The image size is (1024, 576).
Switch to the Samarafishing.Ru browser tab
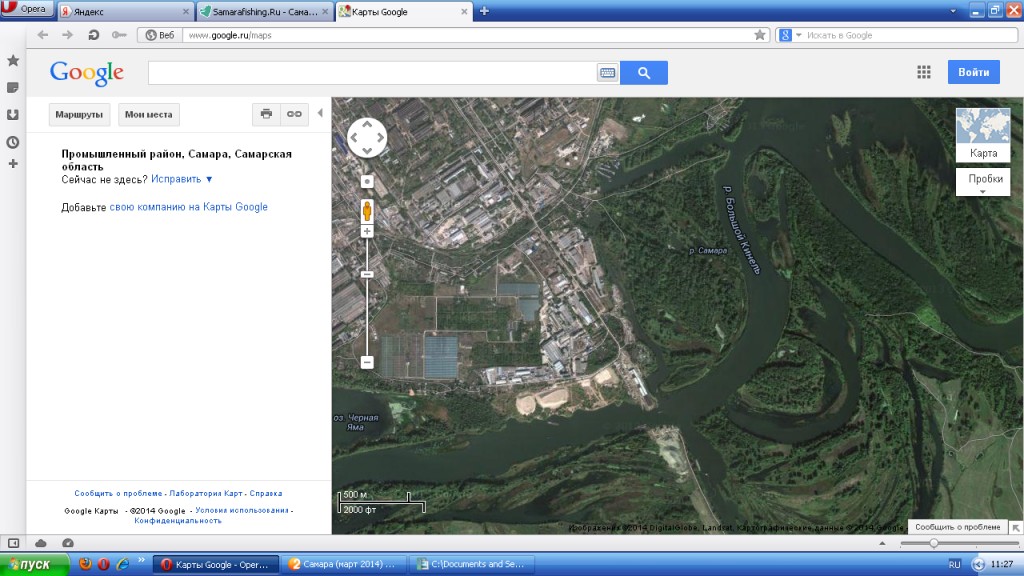[259, 11]
